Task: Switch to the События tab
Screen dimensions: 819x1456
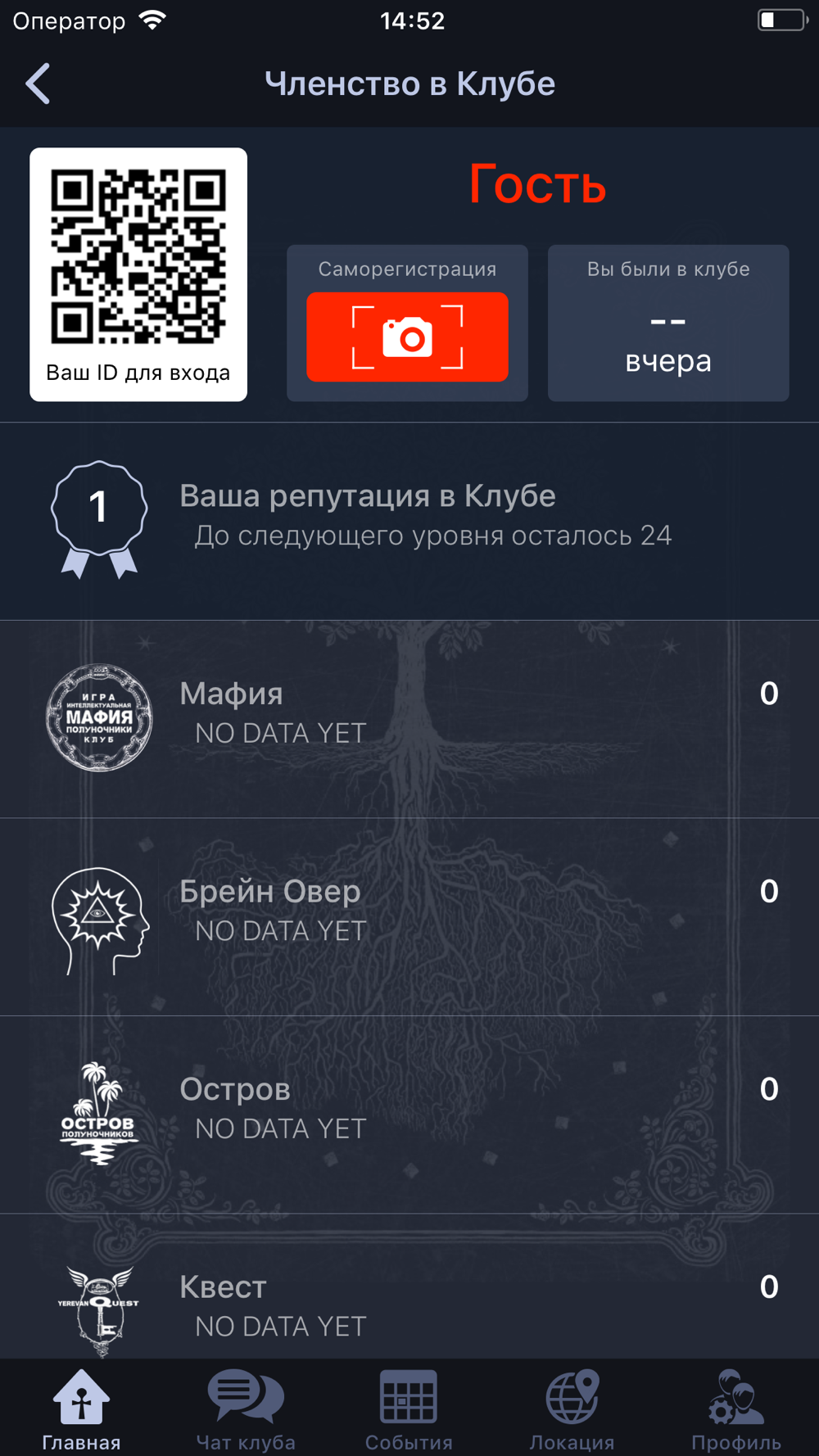Action: 409,1409
